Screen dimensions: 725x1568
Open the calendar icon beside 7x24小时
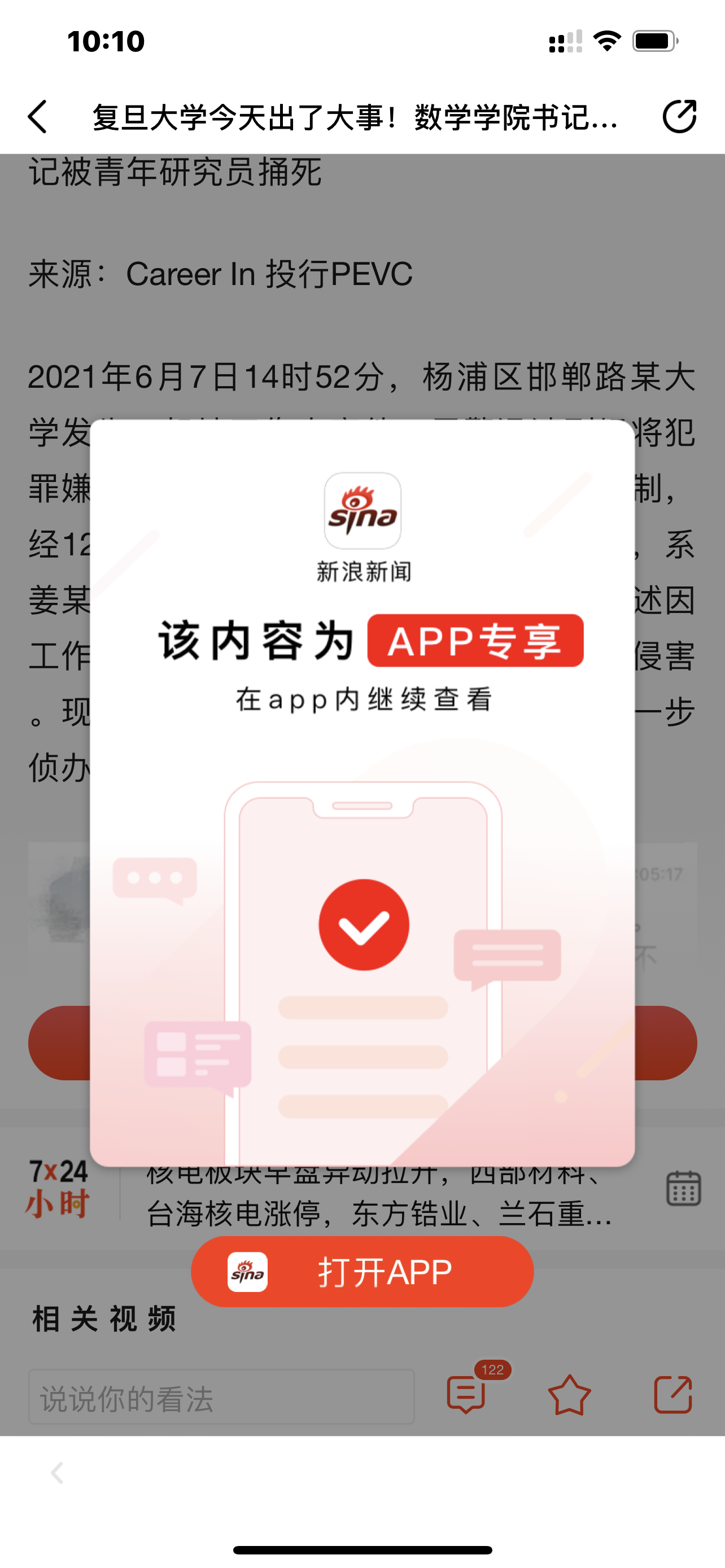click(x=683, y=1188)
